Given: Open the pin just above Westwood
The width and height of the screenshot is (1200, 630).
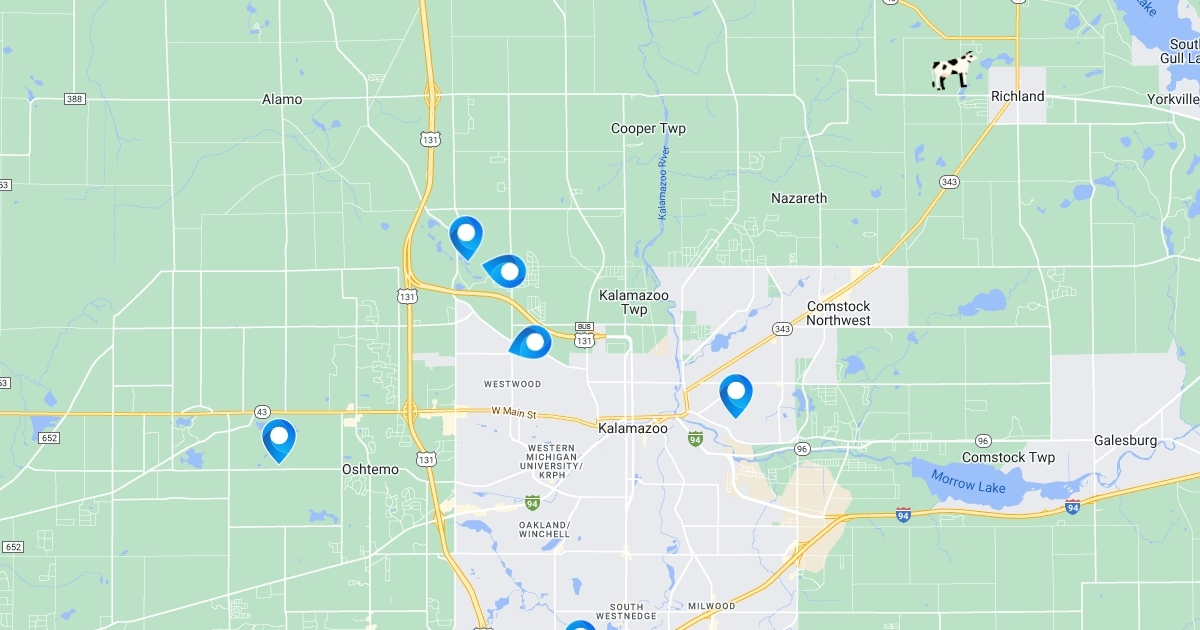Looking at the screenshot, I should pos(533,343).
